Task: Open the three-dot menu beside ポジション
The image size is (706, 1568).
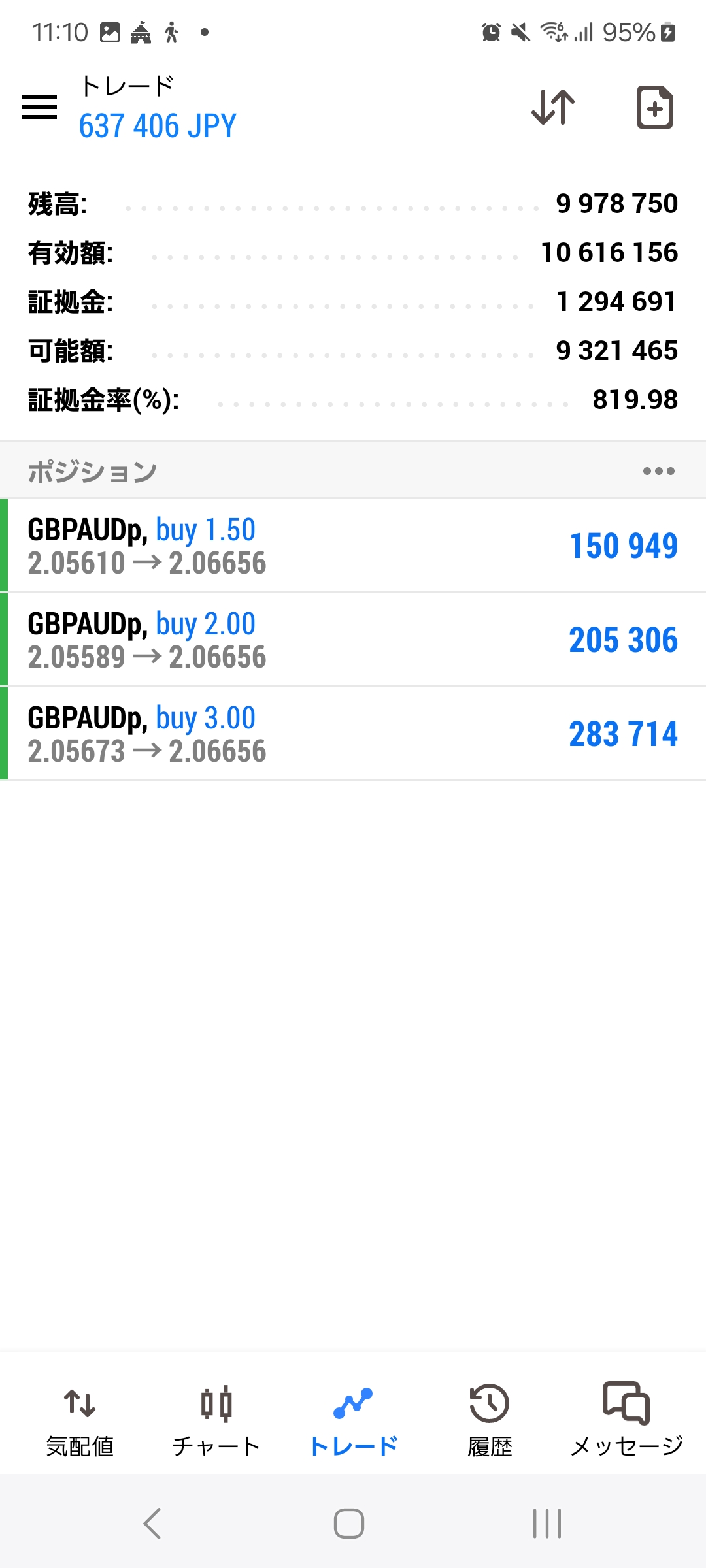Action: [658, 471]
